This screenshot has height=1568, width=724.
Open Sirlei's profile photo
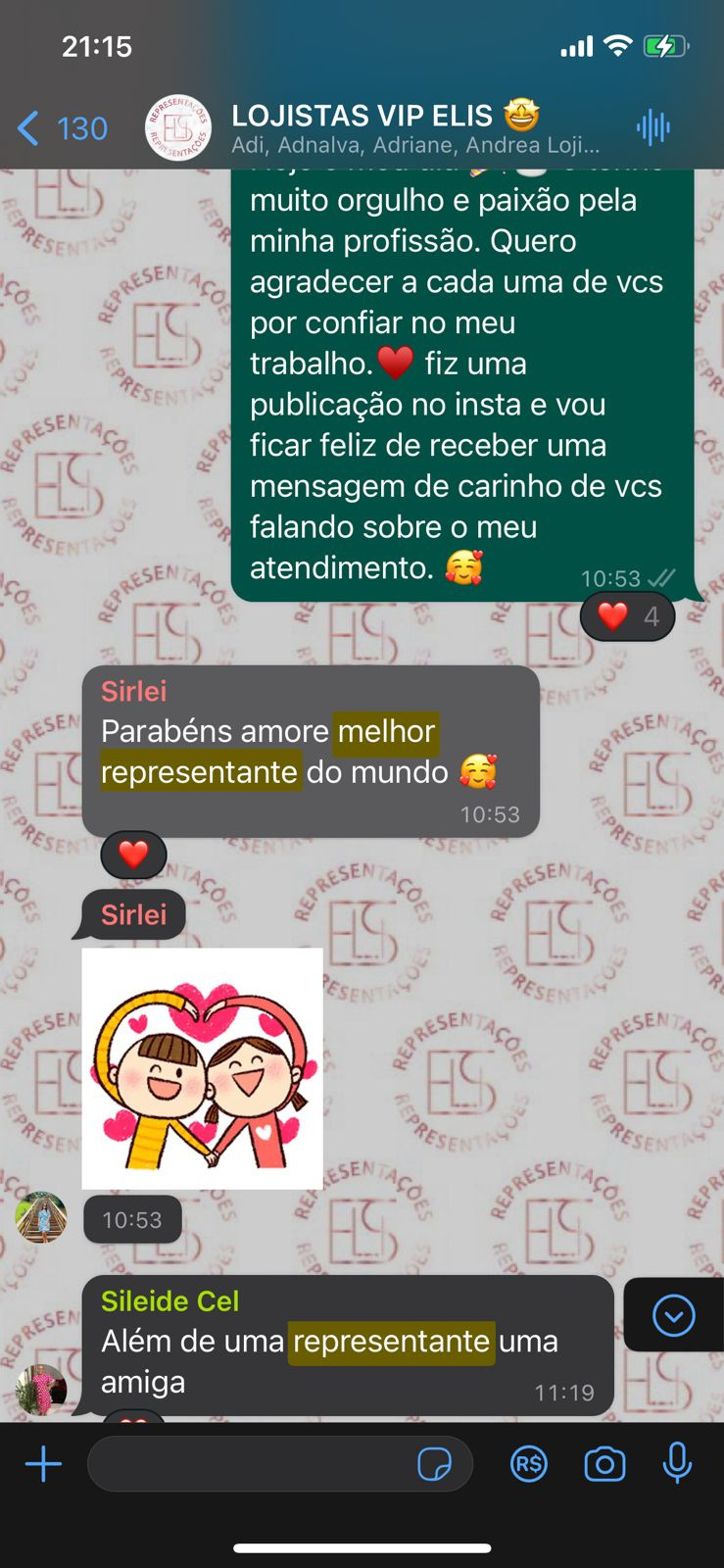tap(41, 1217)
